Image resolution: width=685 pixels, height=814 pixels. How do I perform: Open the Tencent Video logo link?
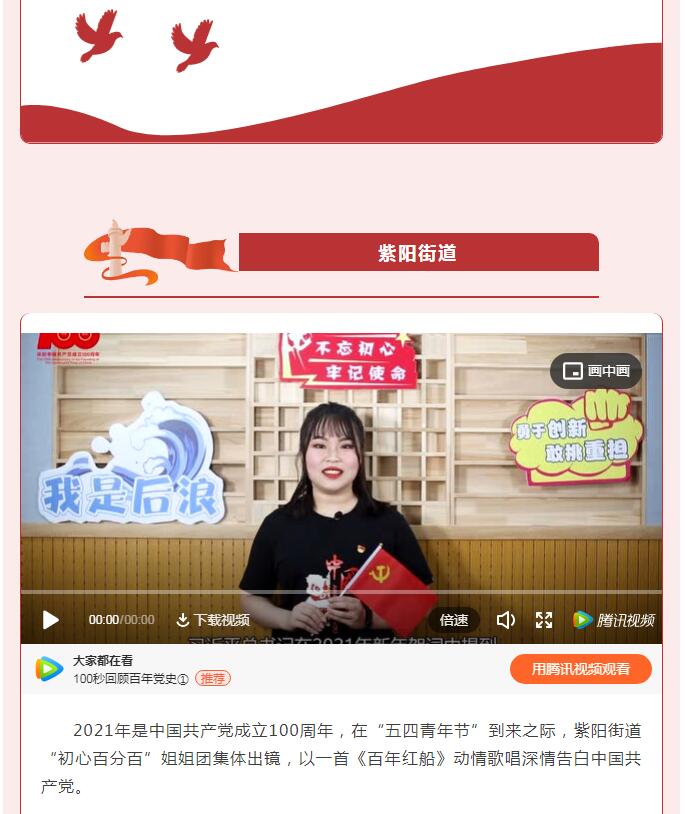click(614, 620)
